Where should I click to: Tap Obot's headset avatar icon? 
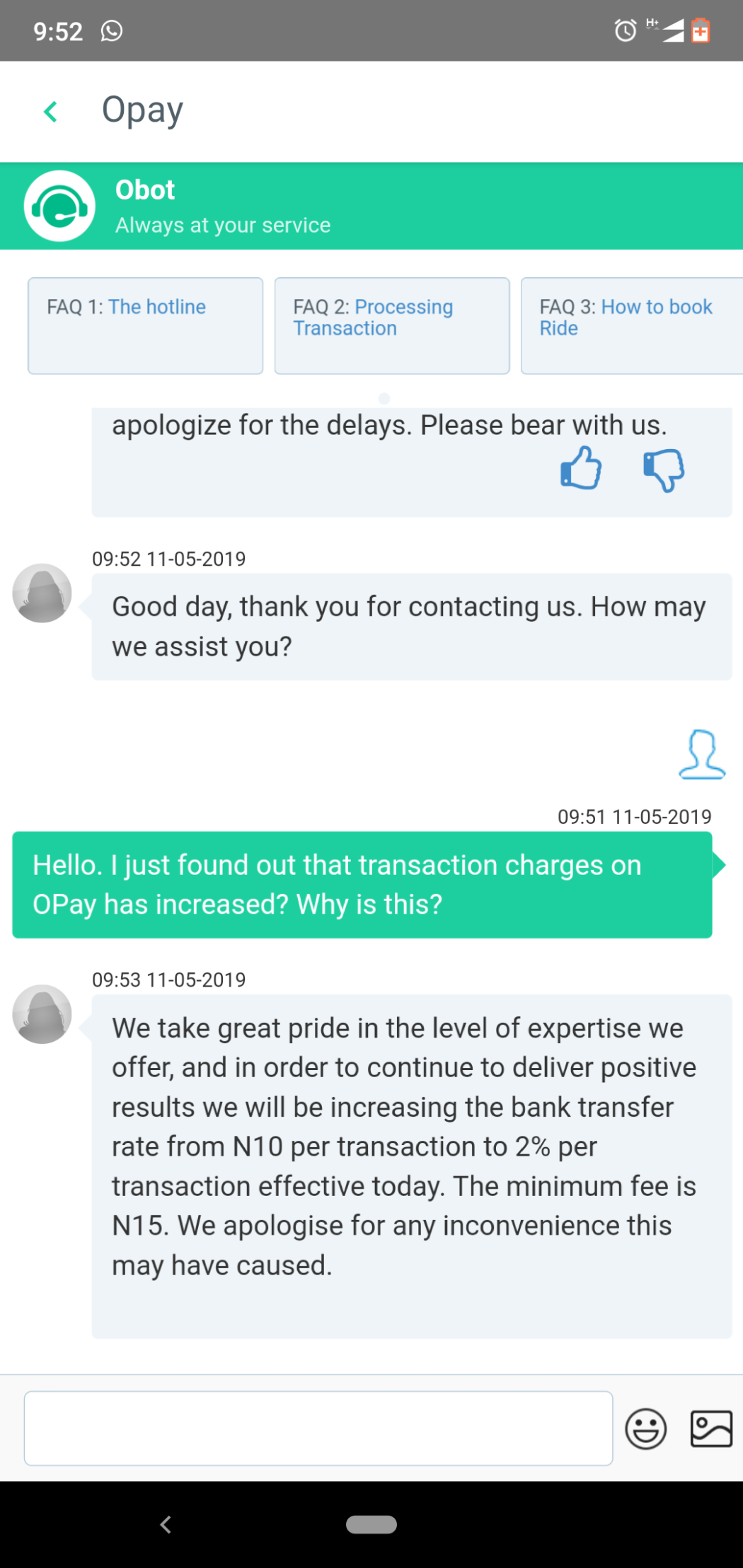(60, 206)
